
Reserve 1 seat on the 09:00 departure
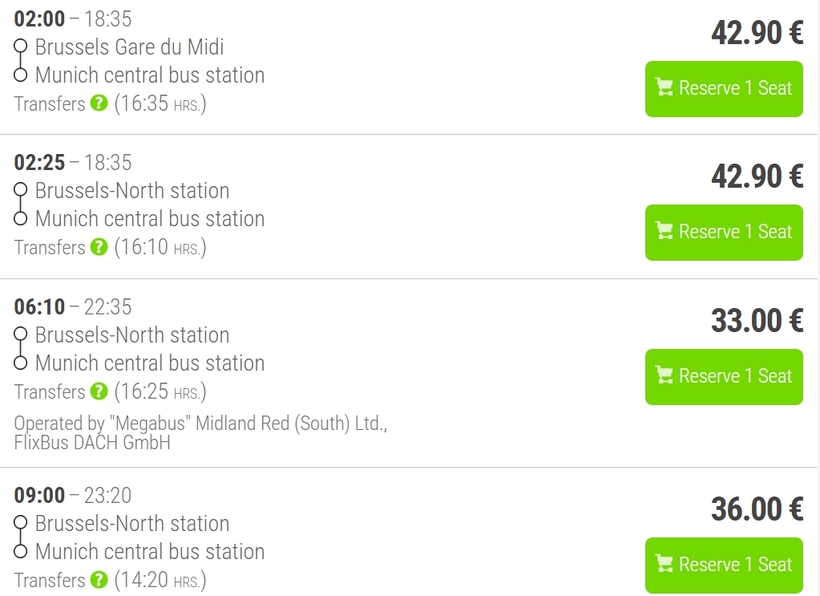(x=723, y=565)
